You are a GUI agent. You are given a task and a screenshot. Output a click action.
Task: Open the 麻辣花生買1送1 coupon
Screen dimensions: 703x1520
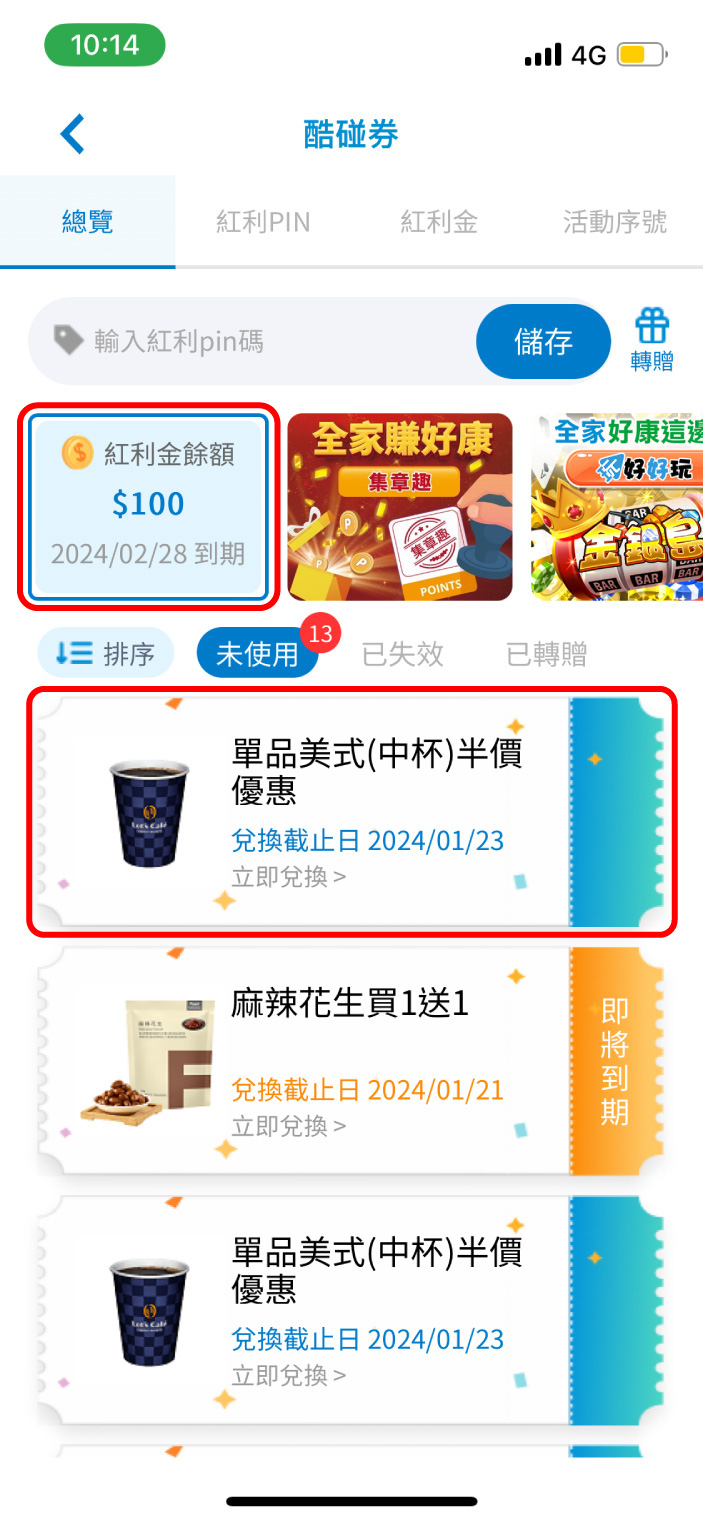click(x=350, y=1061)
